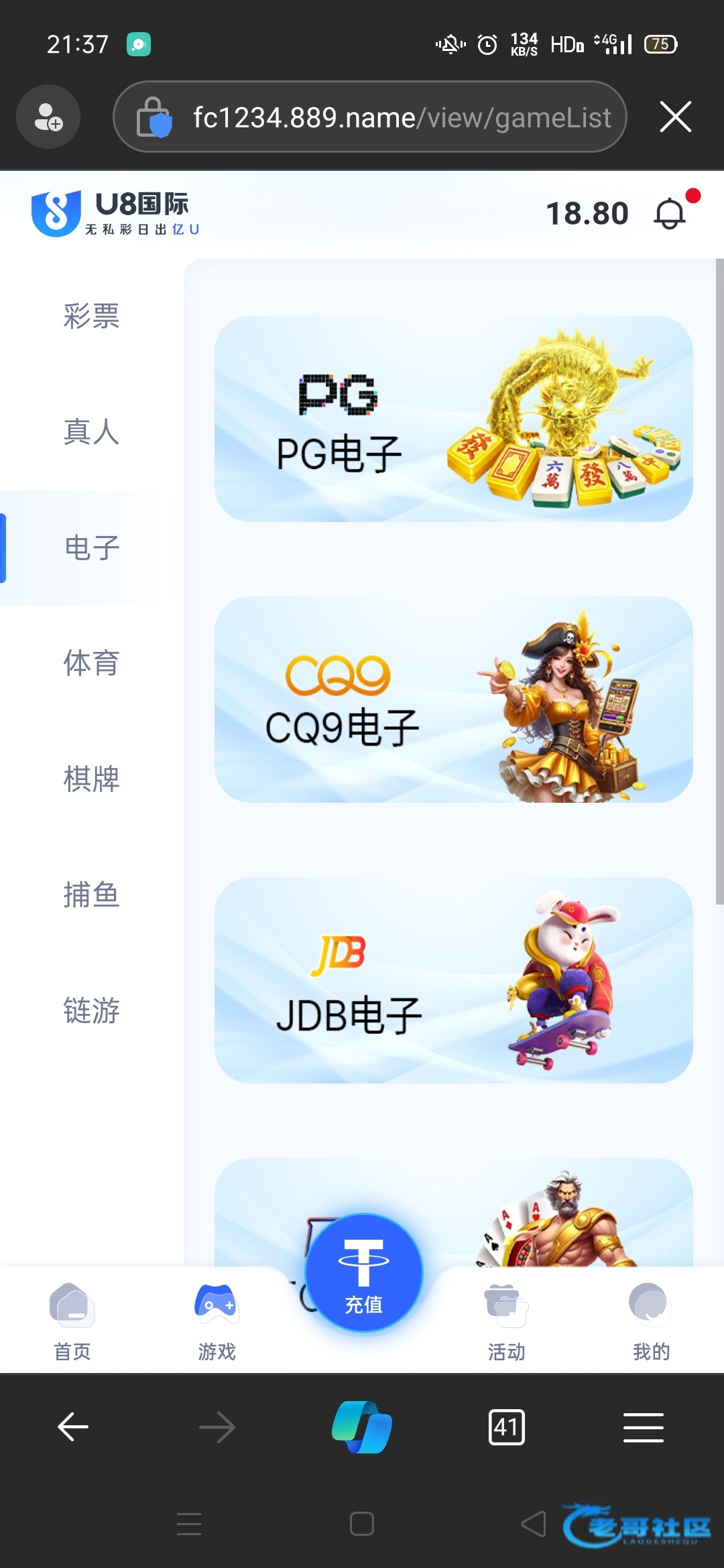Tap the URL address bar
Viewport: 724px width, 1568px height.
pos(370,117)
